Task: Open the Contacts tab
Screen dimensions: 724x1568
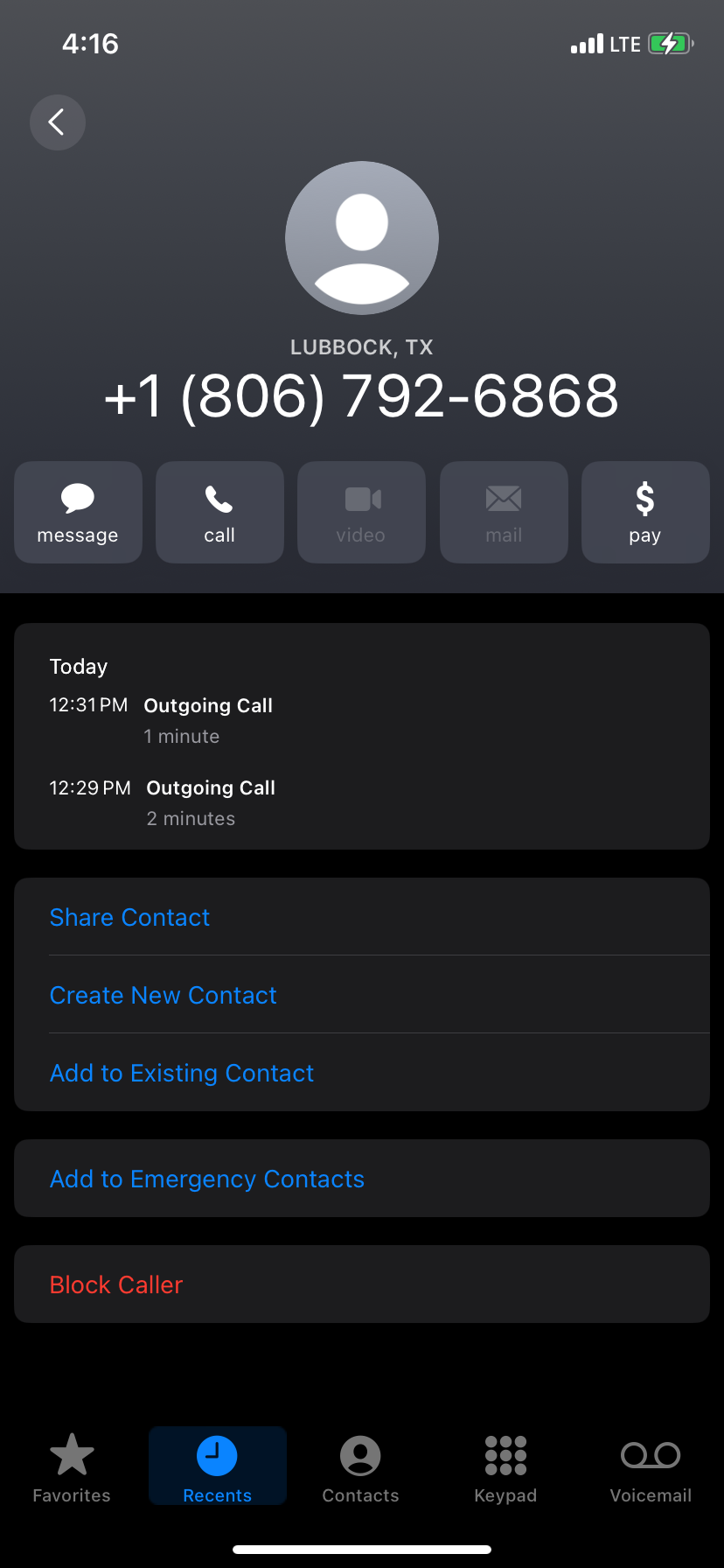Action: click(360, 1468)
